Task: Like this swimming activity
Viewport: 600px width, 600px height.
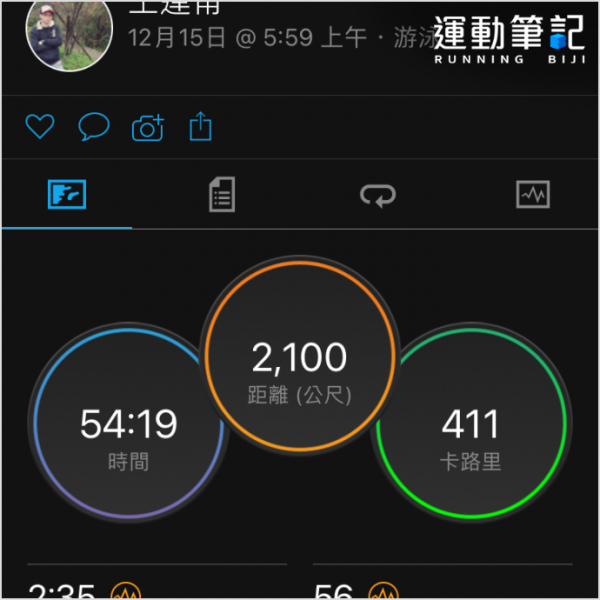Action: click(39, 127)
